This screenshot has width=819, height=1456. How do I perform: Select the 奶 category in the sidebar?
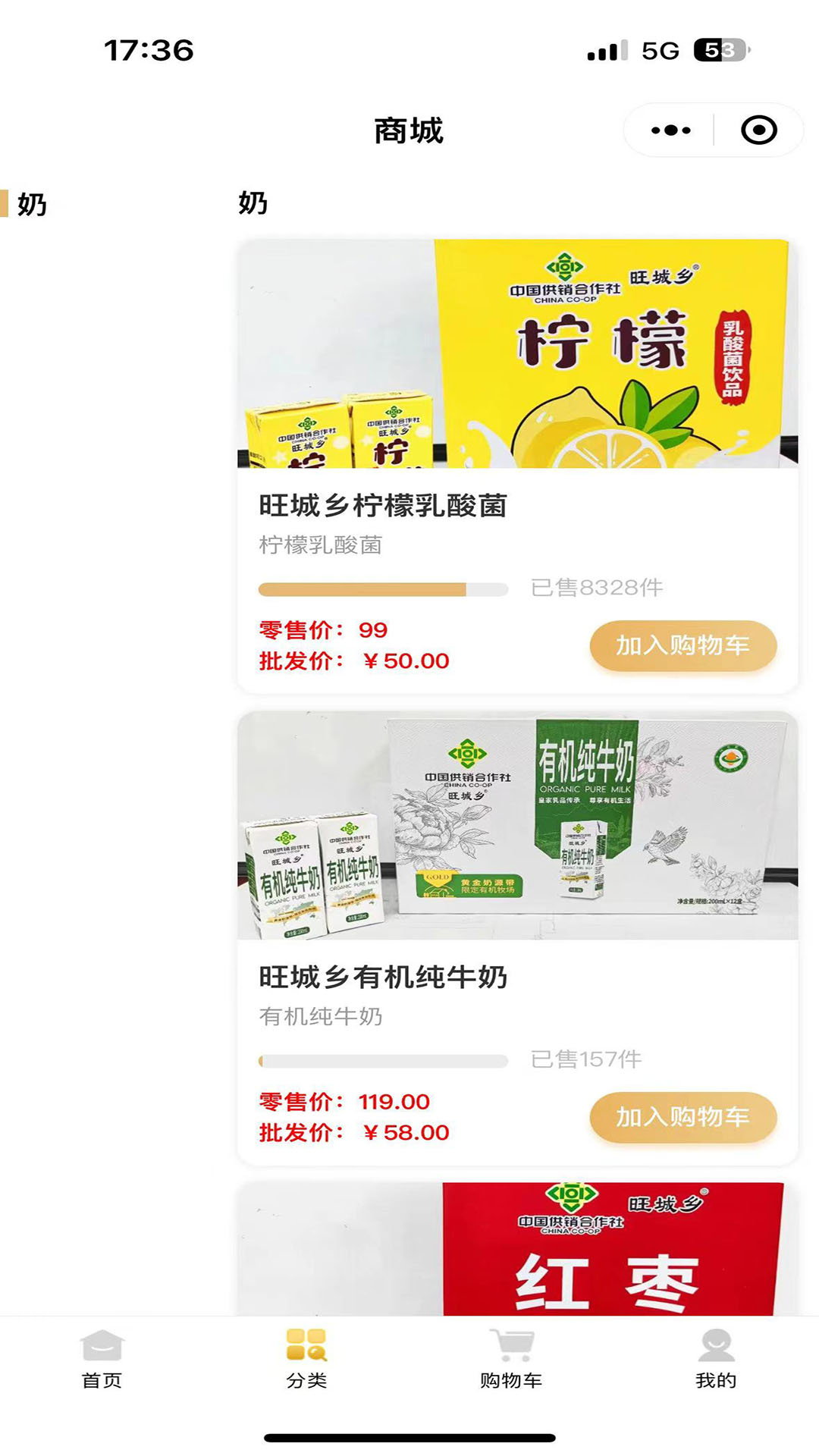point(32,204)
